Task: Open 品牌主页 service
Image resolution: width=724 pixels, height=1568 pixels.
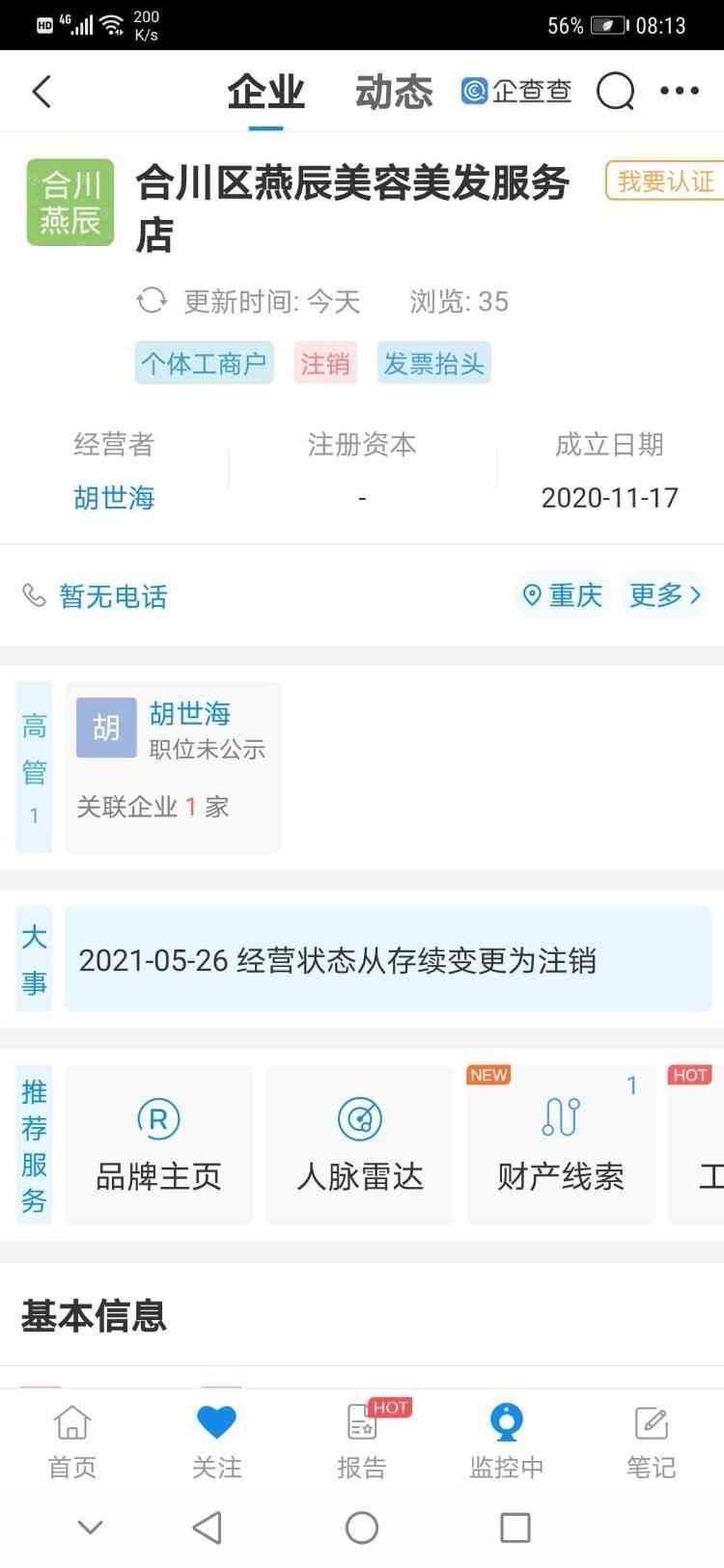Action: [x=158, y=1145]
